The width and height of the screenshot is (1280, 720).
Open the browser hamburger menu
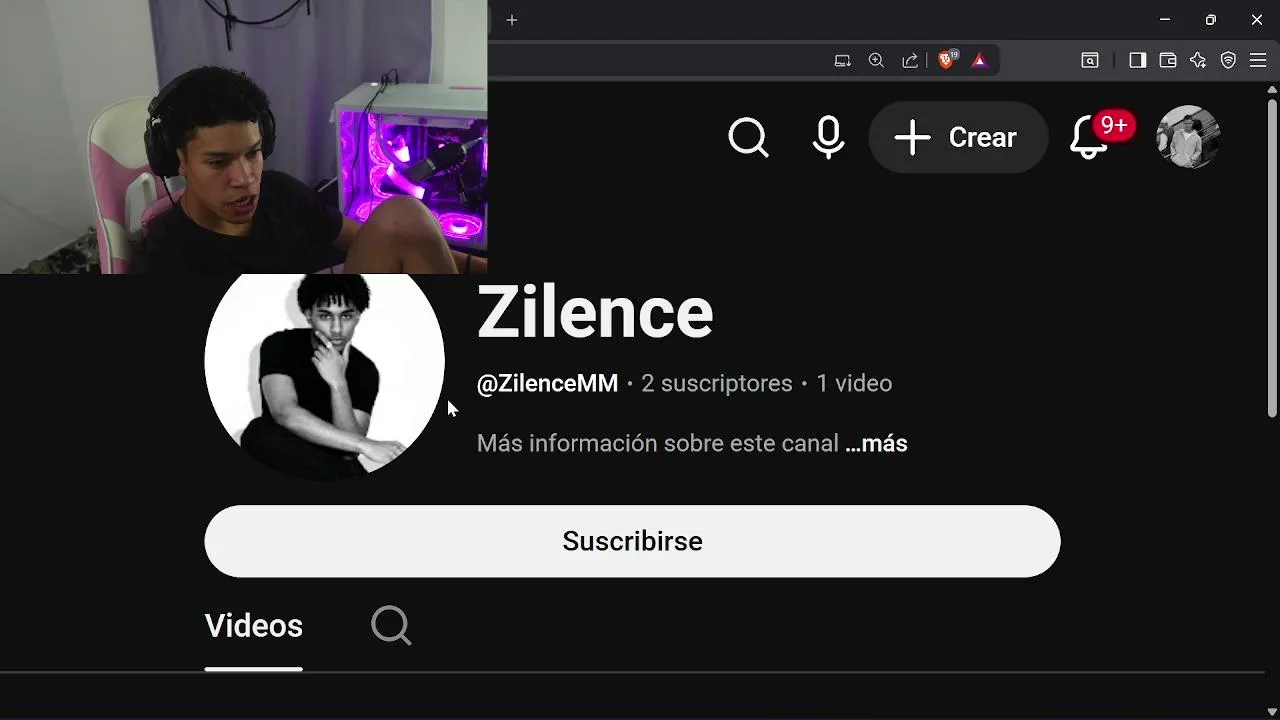[x=1258, y=61]
